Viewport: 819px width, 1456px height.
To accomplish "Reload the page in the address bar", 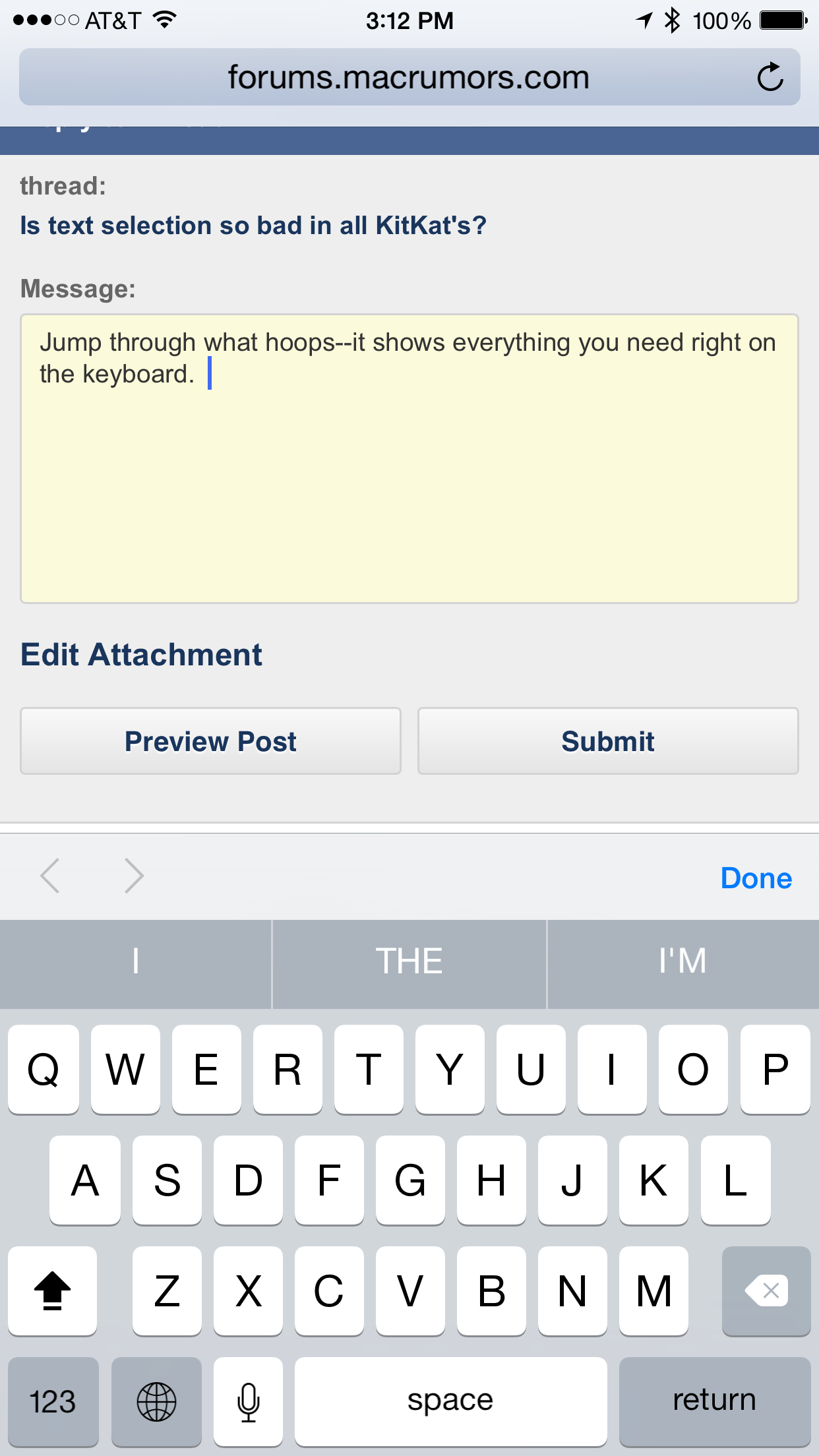I will tap(770, 77).
